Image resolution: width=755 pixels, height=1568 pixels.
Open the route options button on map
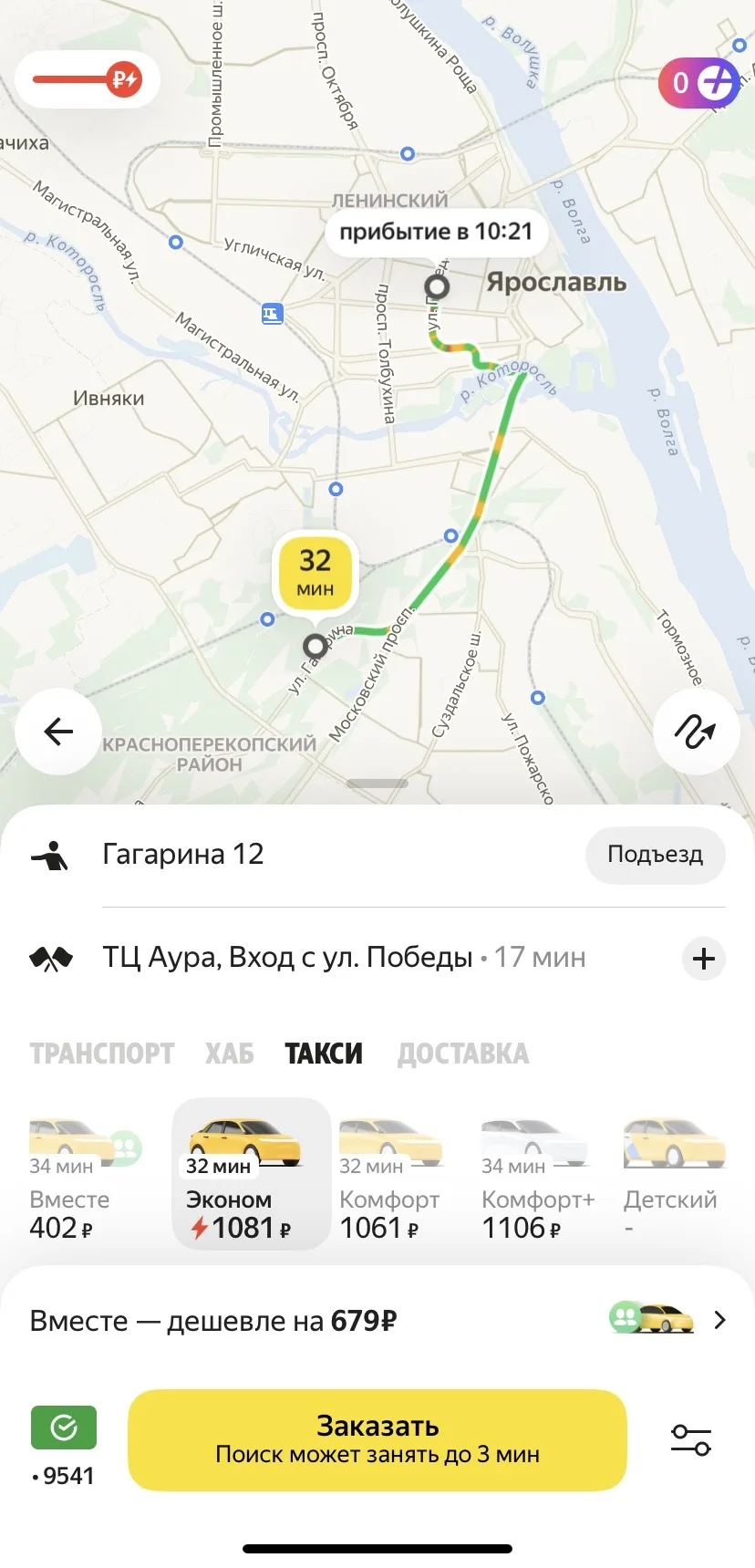click(696, 731)
